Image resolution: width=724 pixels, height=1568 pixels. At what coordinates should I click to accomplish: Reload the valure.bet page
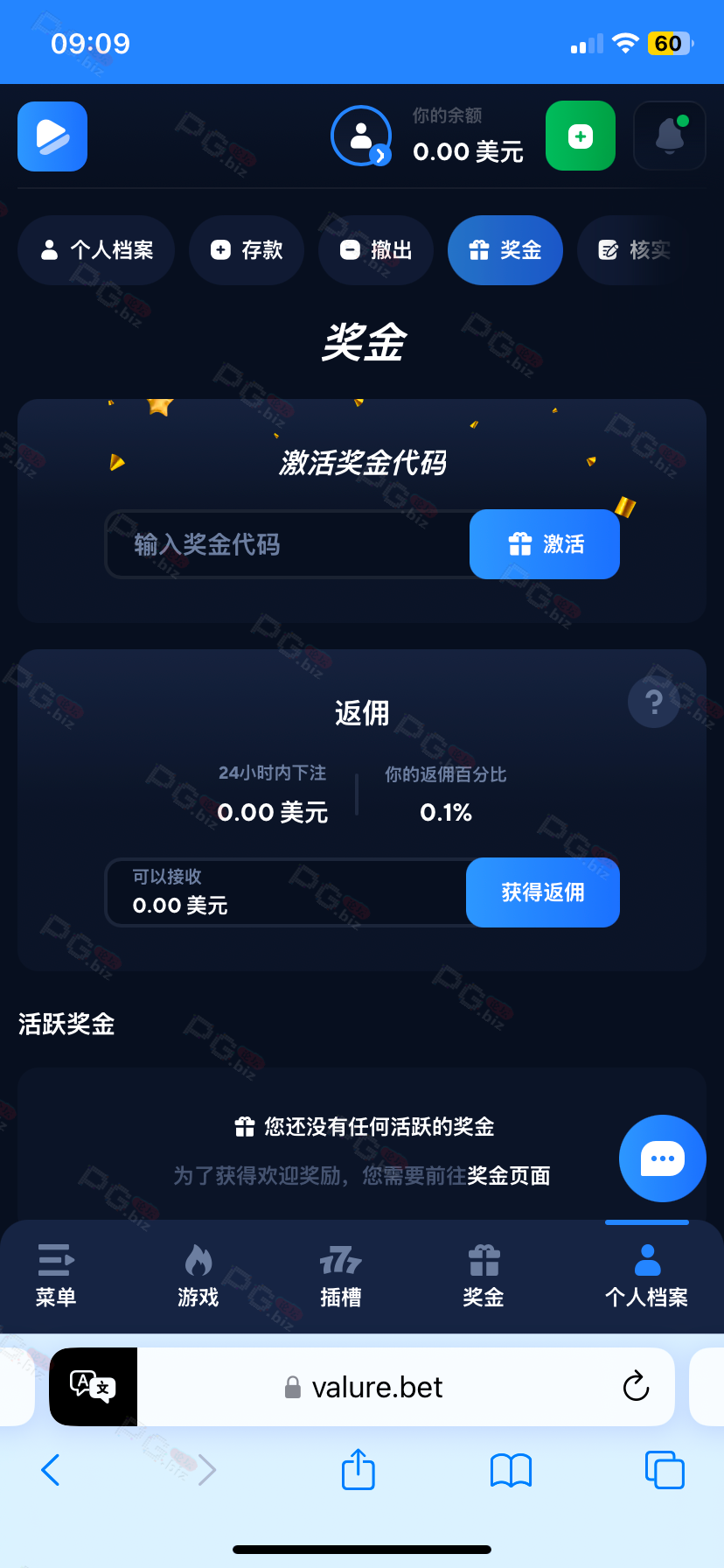(x=636, y=1387)
